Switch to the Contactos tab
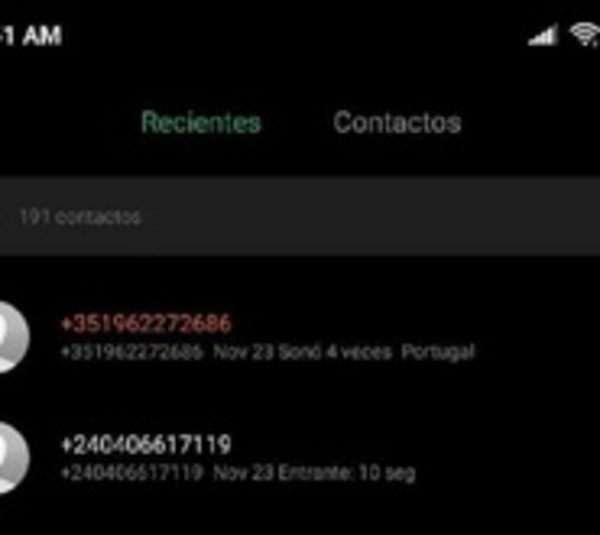 (x=397, y=123)
